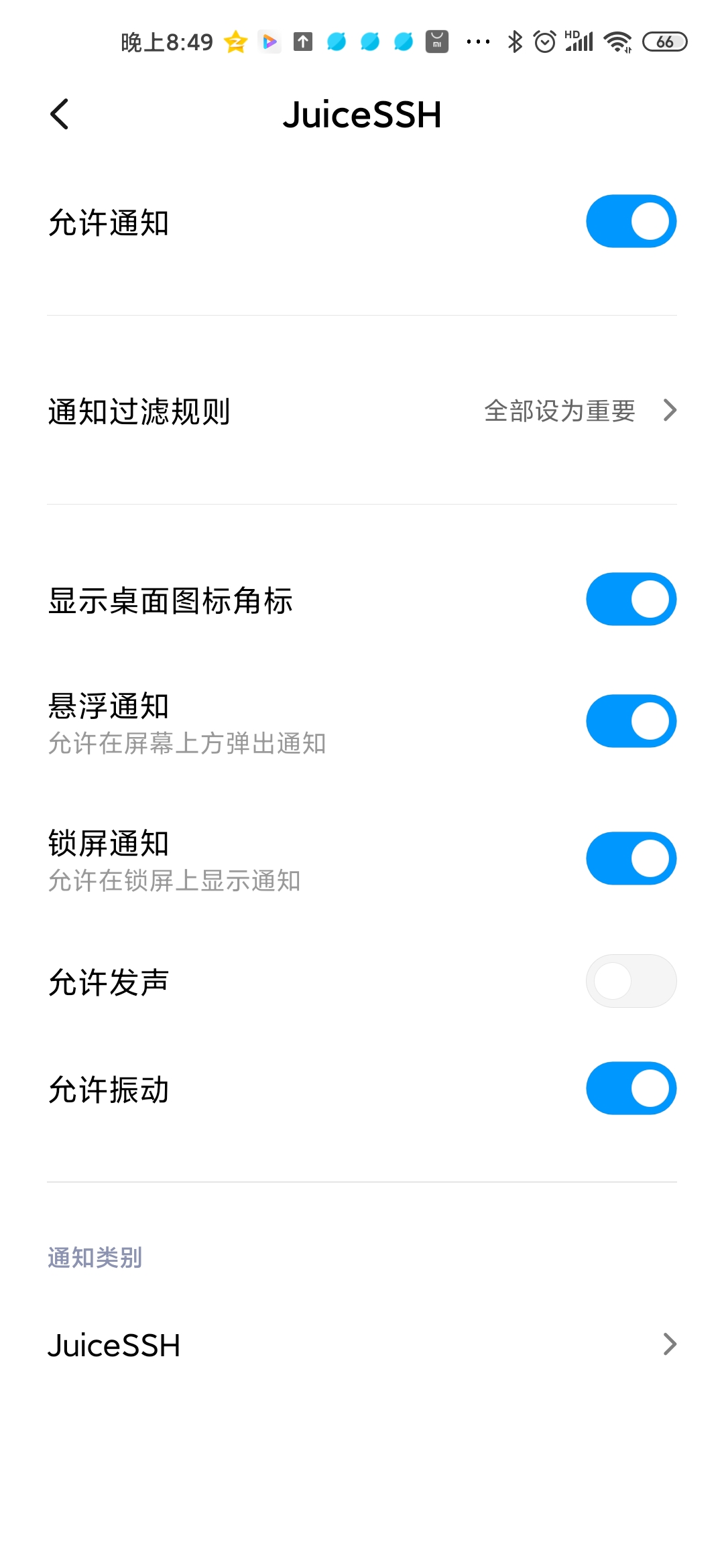This screenshot has height=1568, width=724.
Task: Tap the Mi app status bar icon
Action: tap(437, 42)
